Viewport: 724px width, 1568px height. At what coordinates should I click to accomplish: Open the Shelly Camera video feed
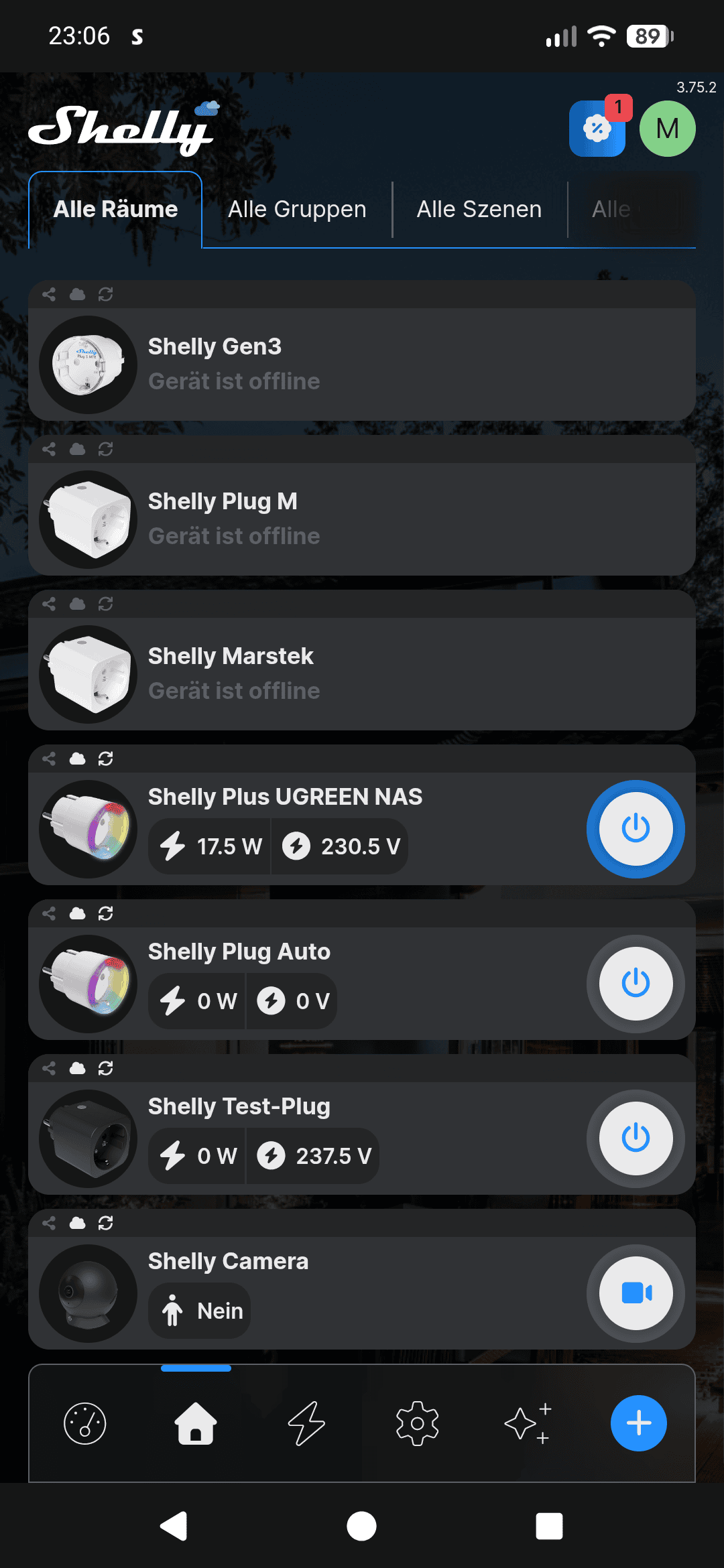[x=636, y=1293]
